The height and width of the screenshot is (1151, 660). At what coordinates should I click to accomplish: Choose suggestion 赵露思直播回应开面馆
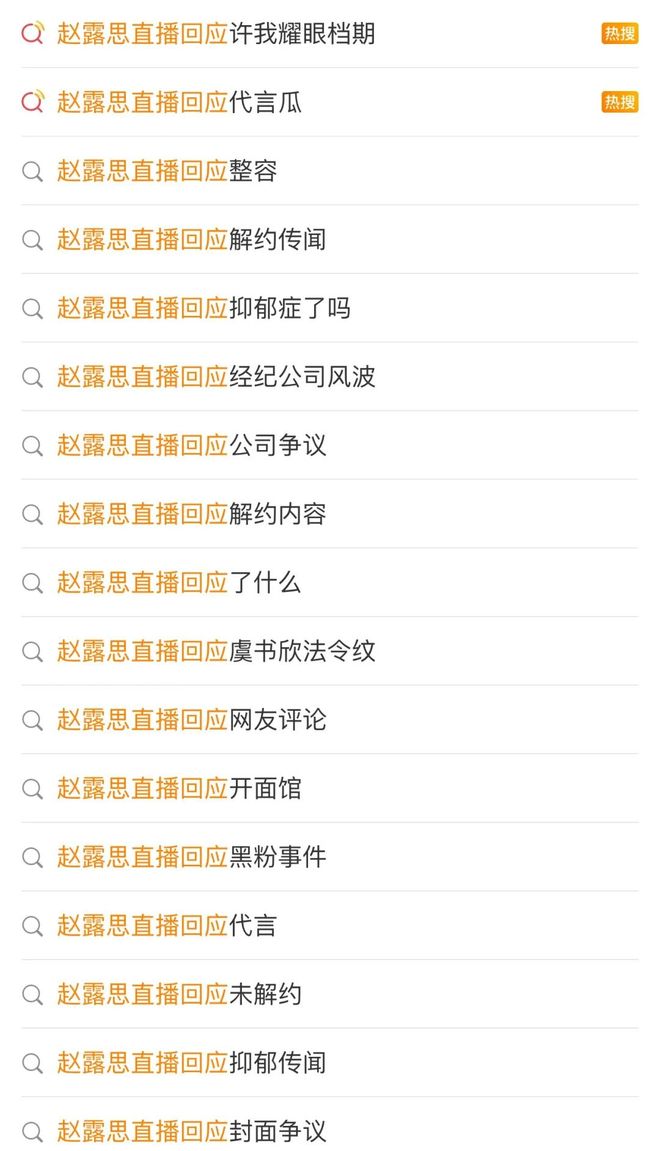point(330,788)
